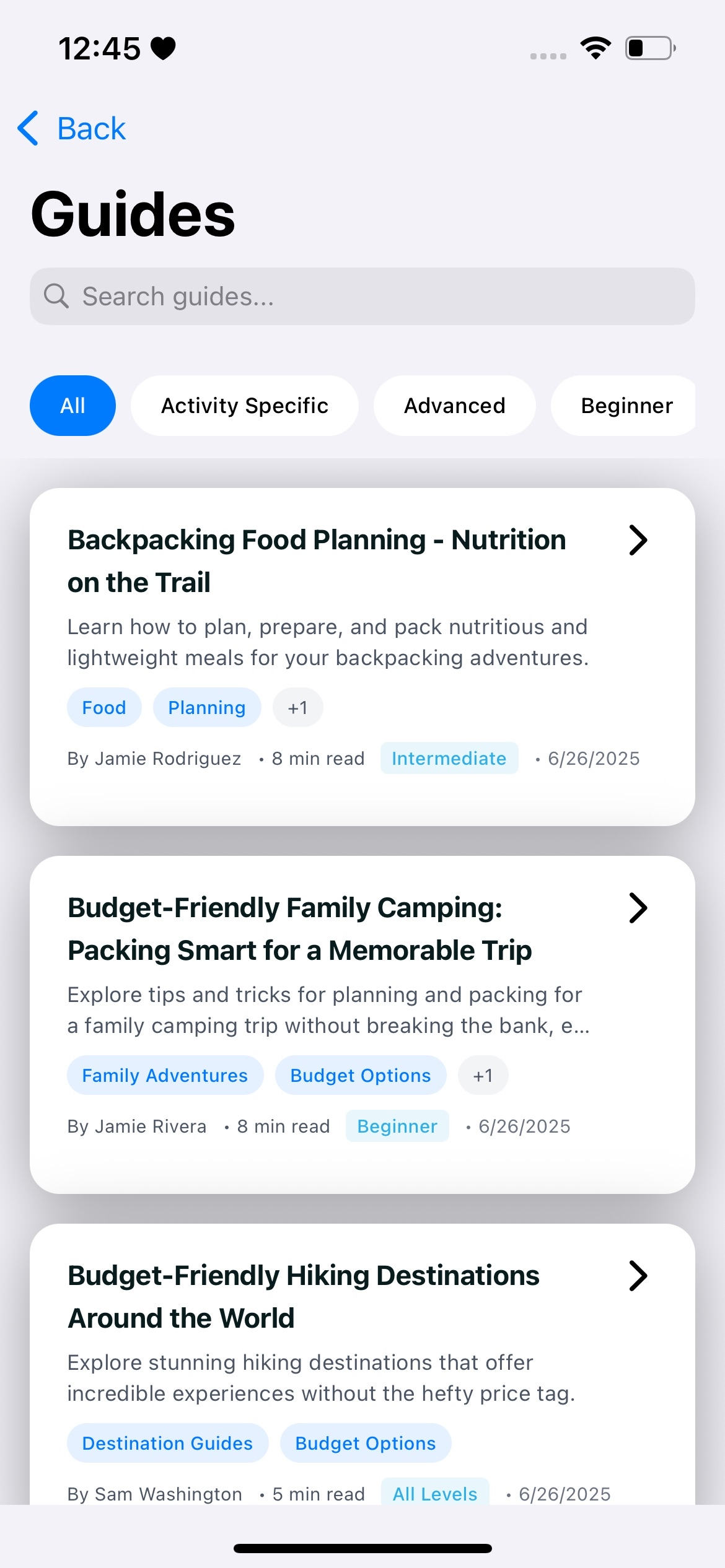Select the All filter chip
This screenshot has height=1568, width=725.
72,406
